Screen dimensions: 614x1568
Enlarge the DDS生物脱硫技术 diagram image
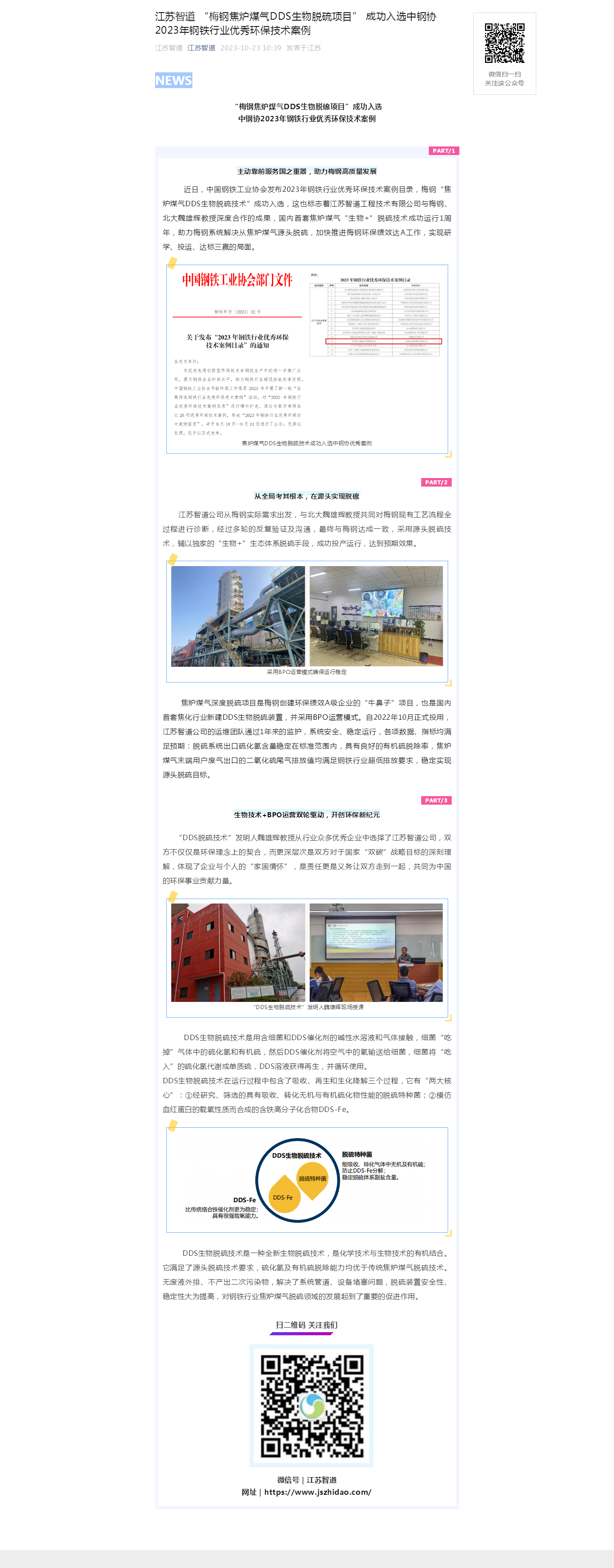pyautogui.click(x=307, y=1180)
